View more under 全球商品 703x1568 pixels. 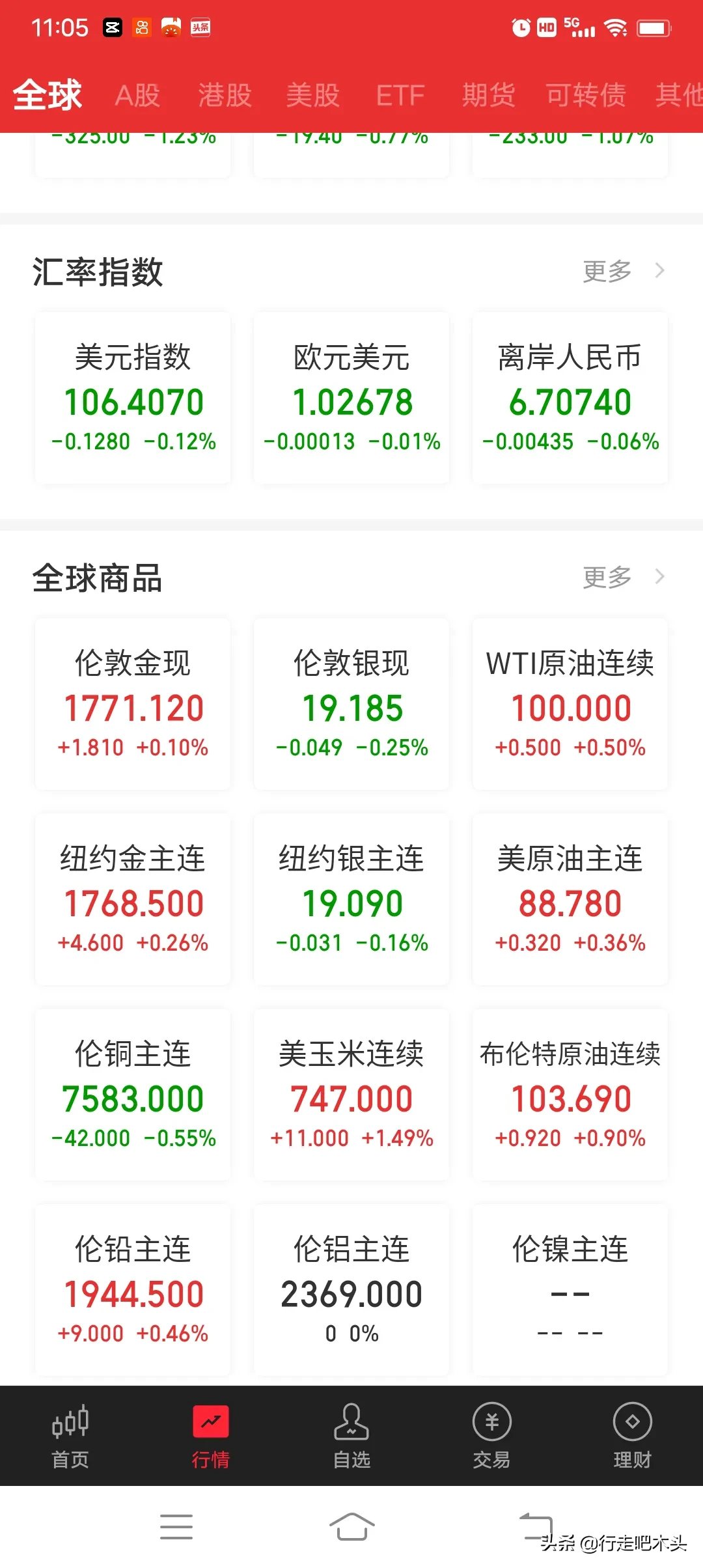(624, 577)
